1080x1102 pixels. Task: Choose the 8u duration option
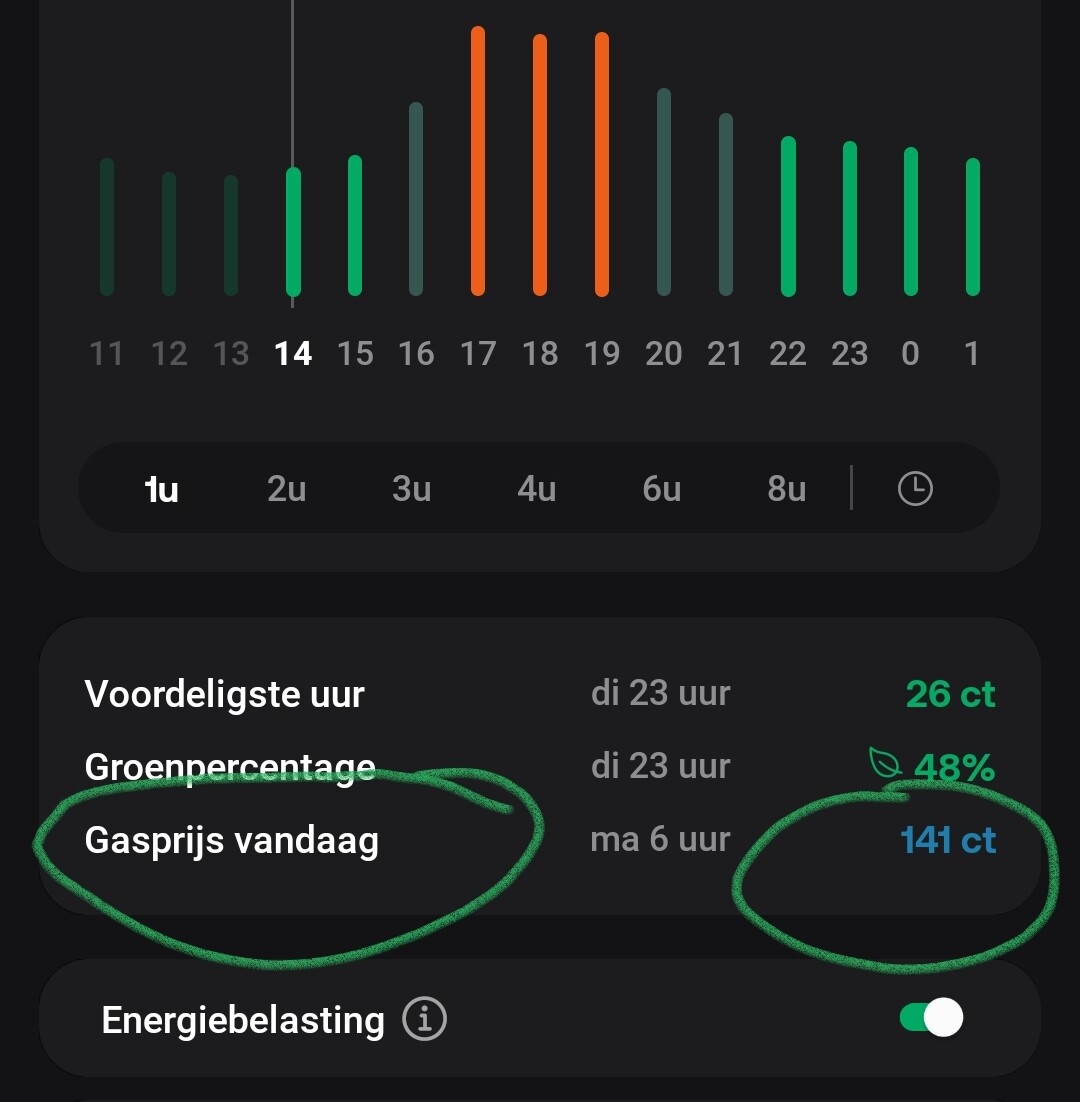786,489
